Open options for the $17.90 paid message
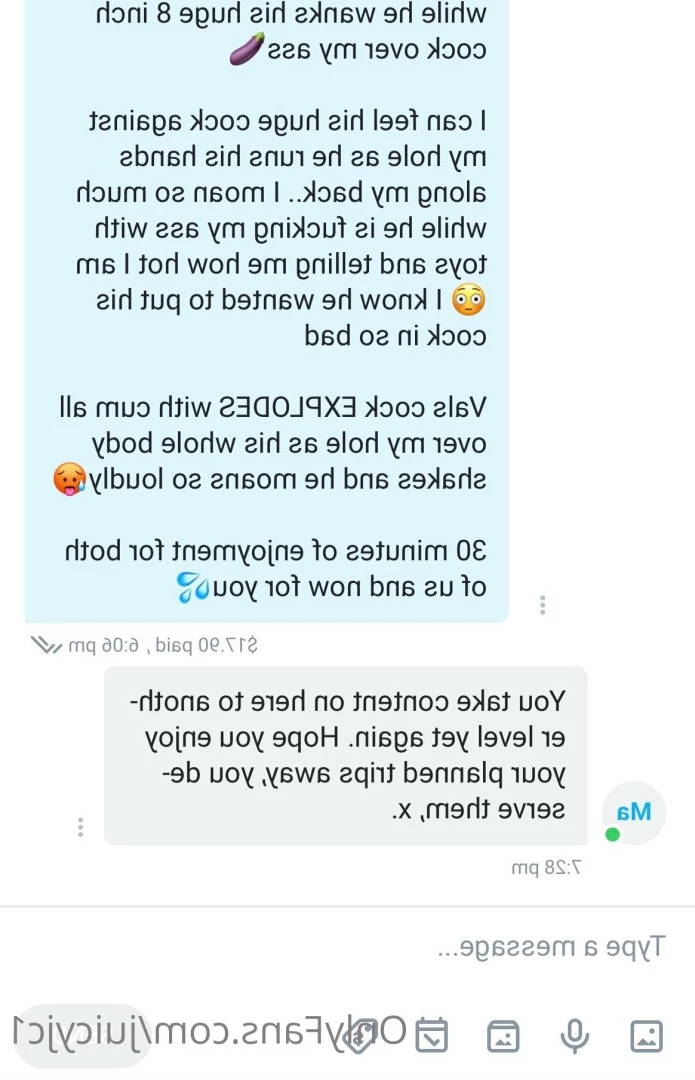 click(542, 605)
